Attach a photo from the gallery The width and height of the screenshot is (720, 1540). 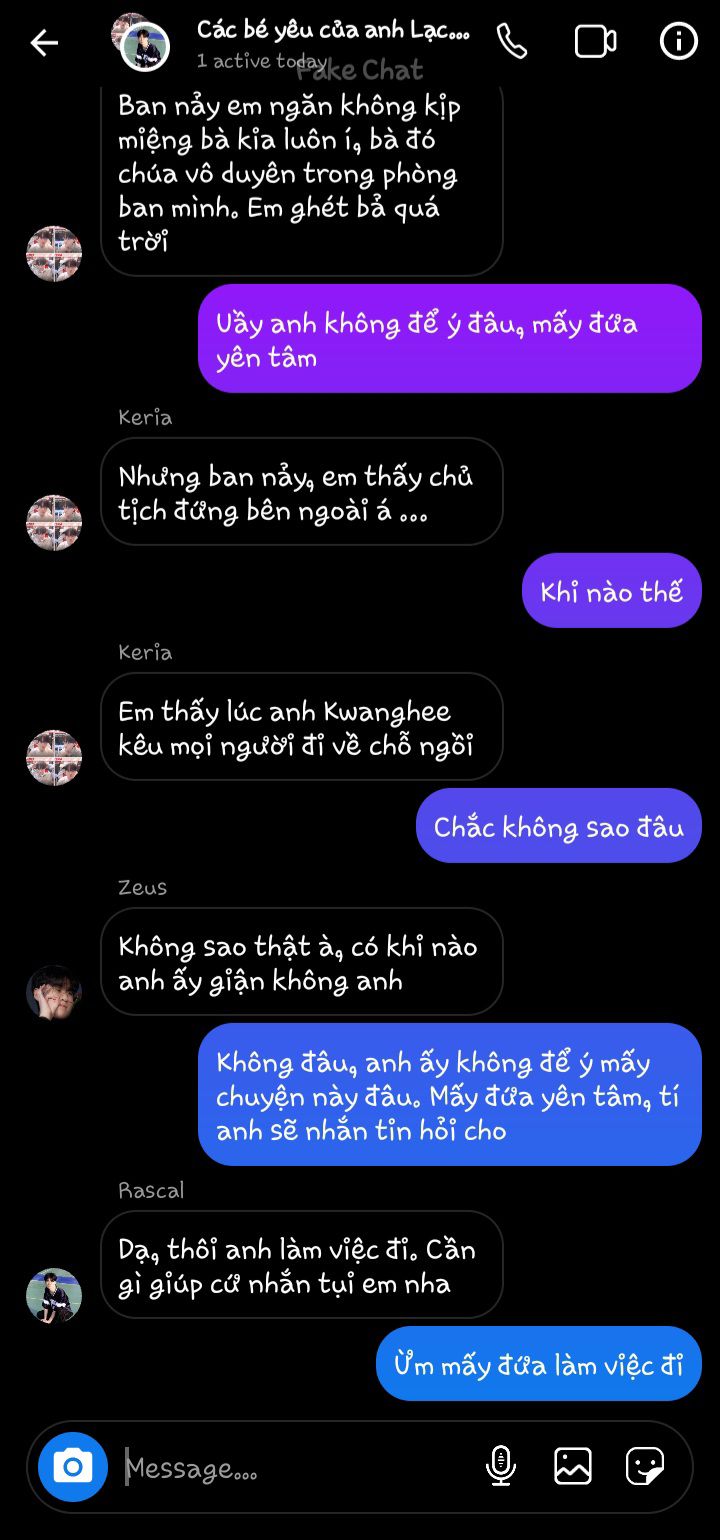point(573,1466)
